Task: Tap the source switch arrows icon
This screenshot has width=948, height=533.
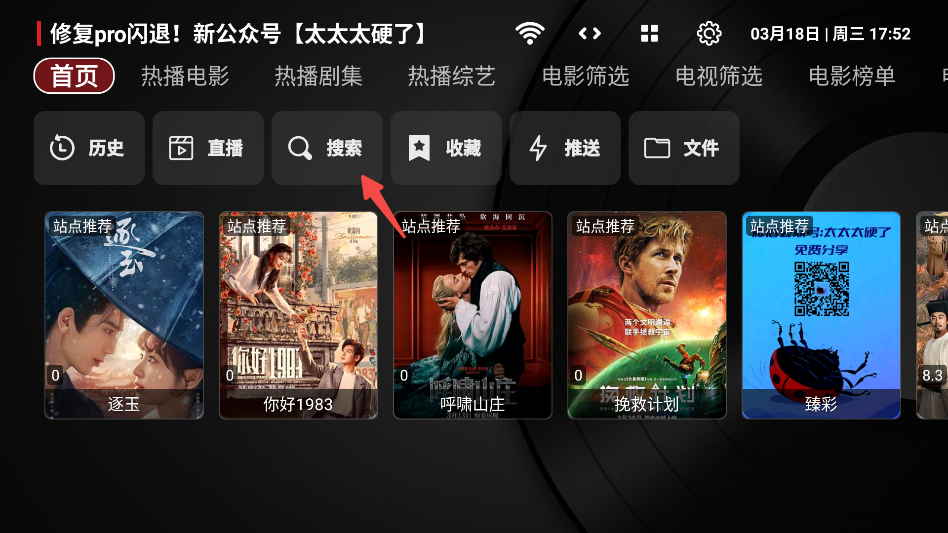Action: [x=590, y=33]
